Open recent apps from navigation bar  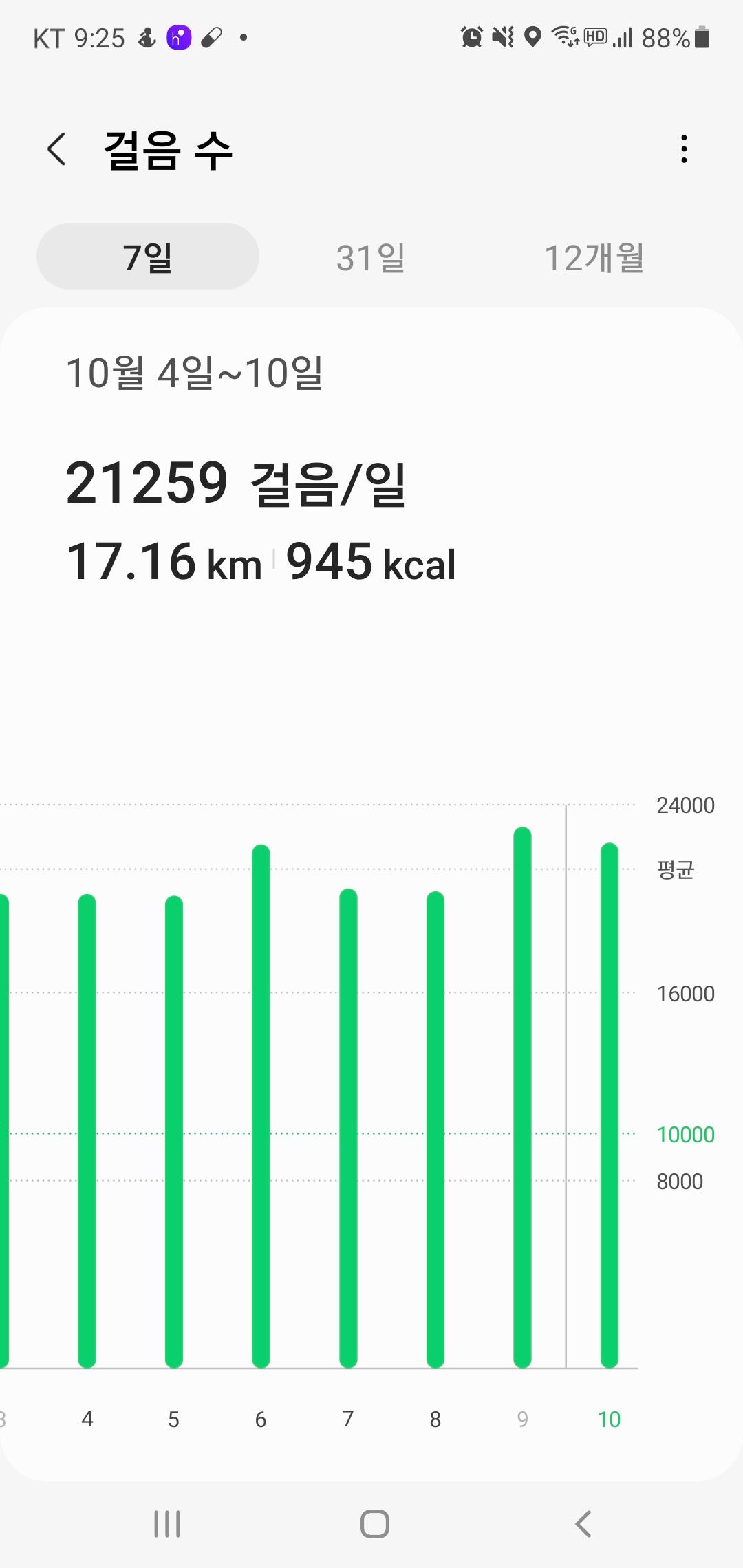point(167,1524)
